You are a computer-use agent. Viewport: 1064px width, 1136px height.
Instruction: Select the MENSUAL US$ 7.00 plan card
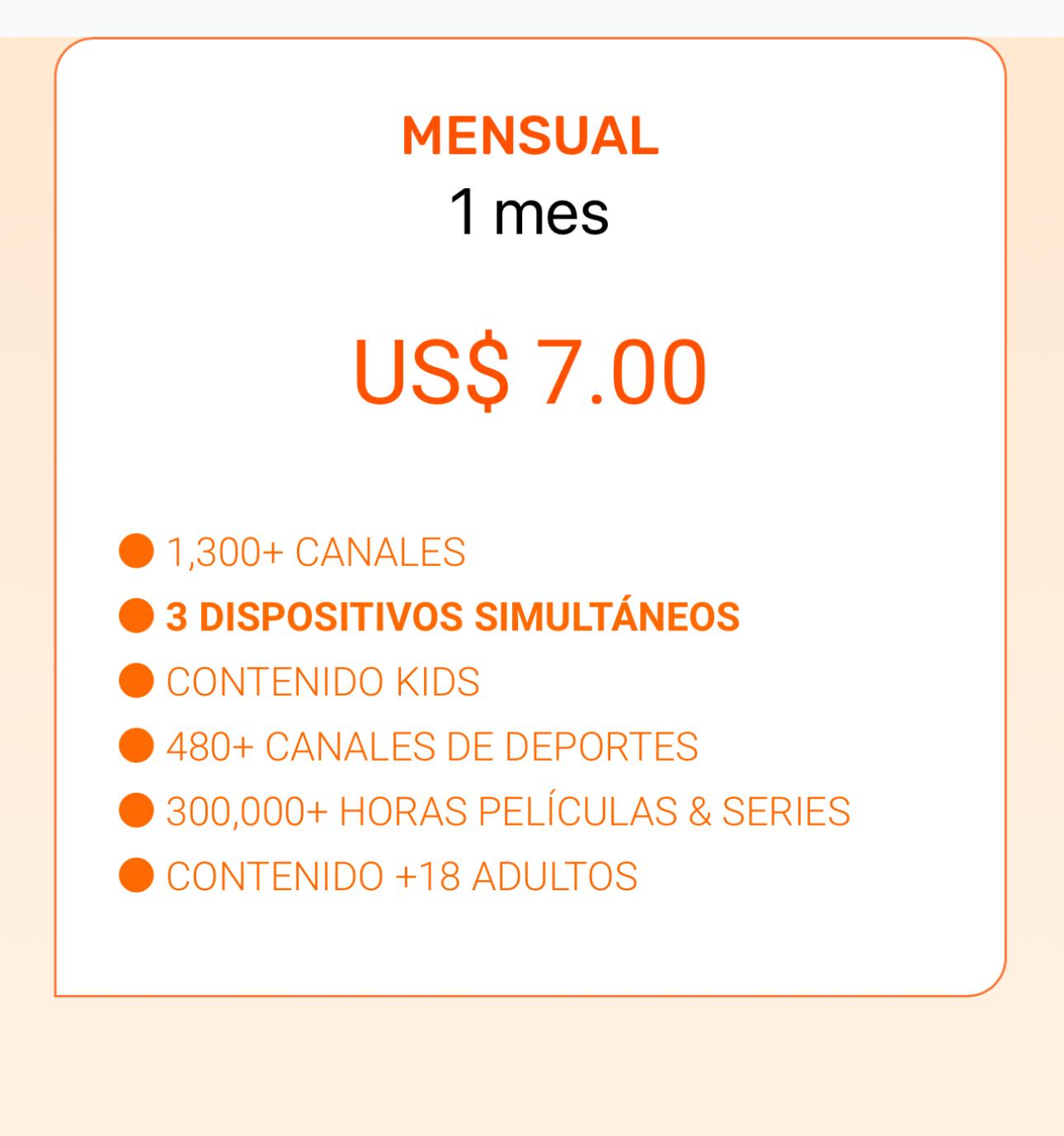point(530,516)
